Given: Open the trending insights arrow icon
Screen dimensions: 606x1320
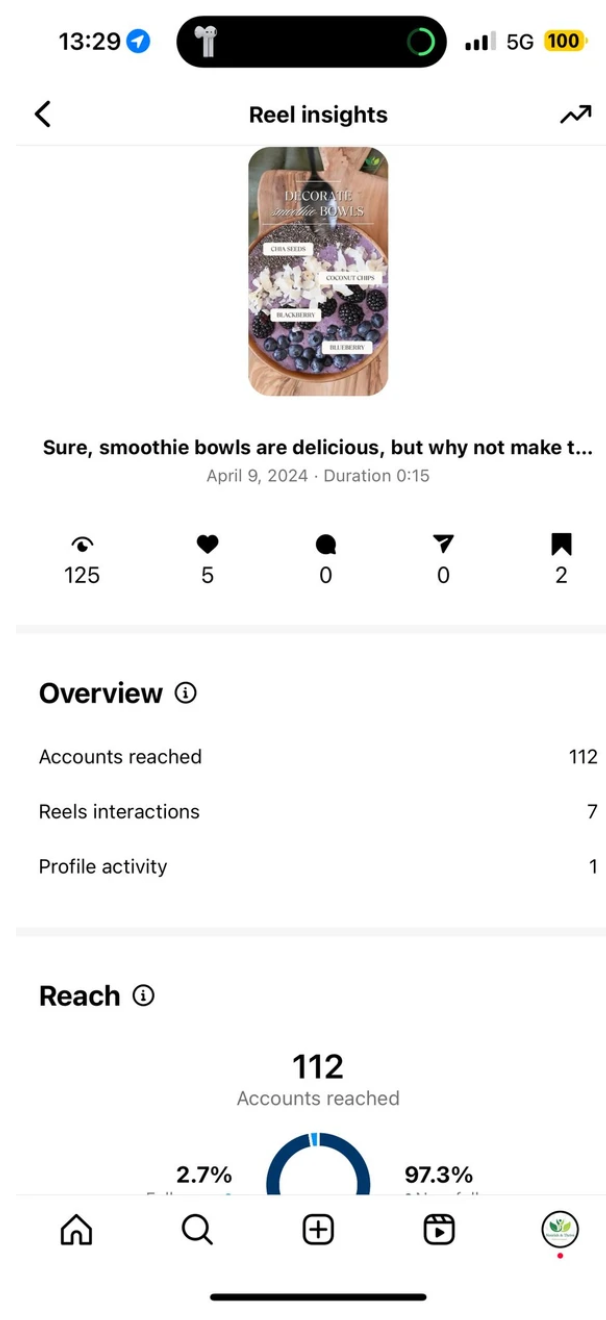Looking at the screenshot, I should click(575, 115).
